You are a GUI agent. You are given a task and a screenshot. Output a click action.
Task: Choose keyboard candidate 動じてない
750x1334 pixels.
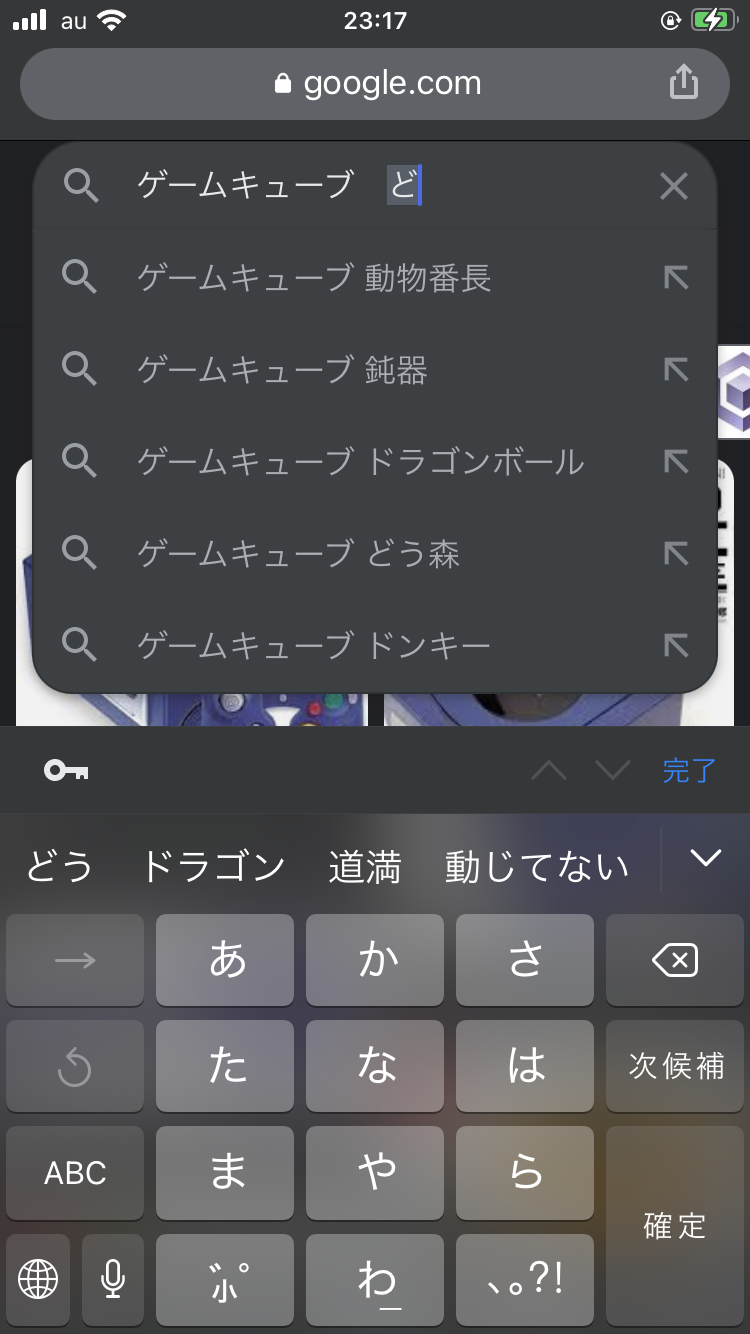point(537,866)
